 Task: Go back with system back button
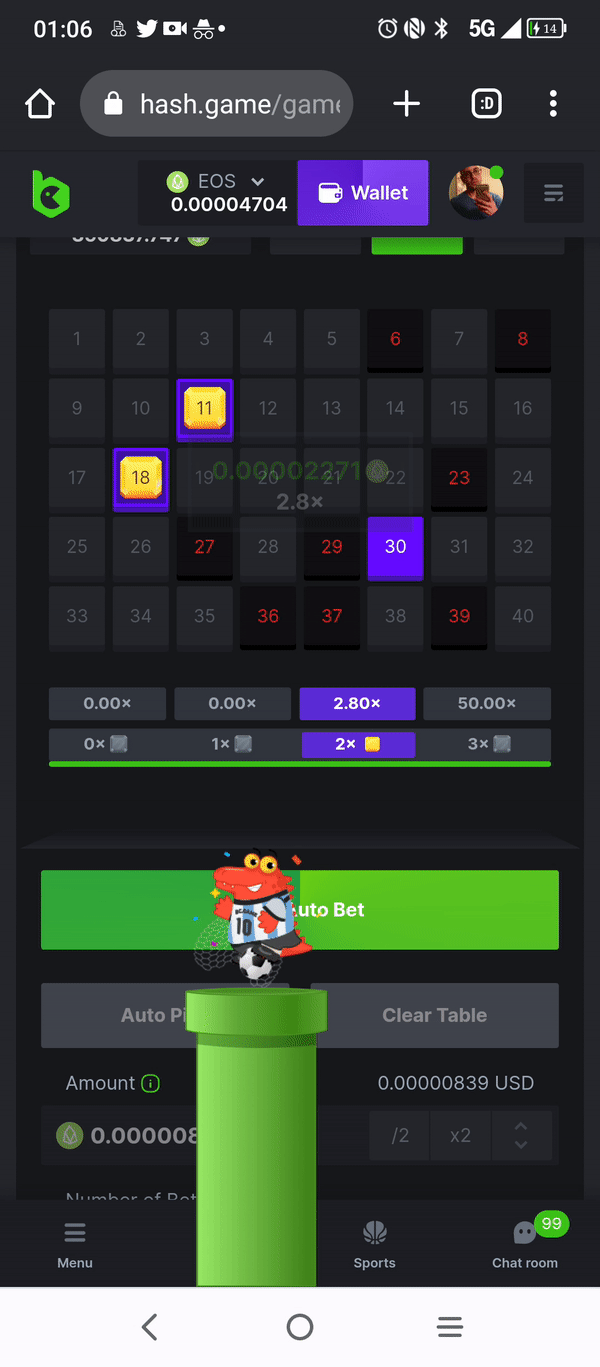[150, 1327]
